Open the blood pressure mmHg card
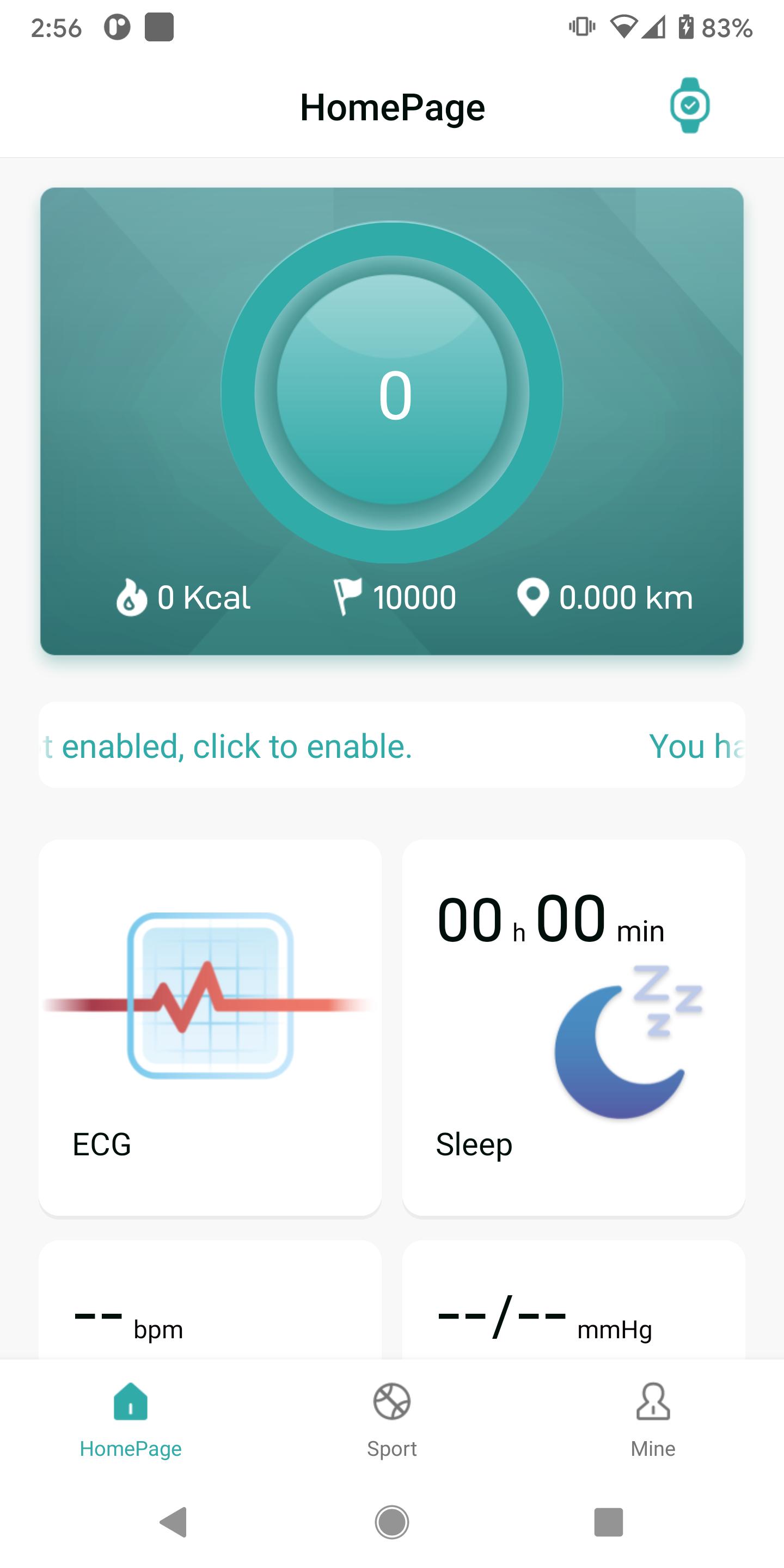The width and height of the screenshot is (784, 1568). click(573, 1300)
